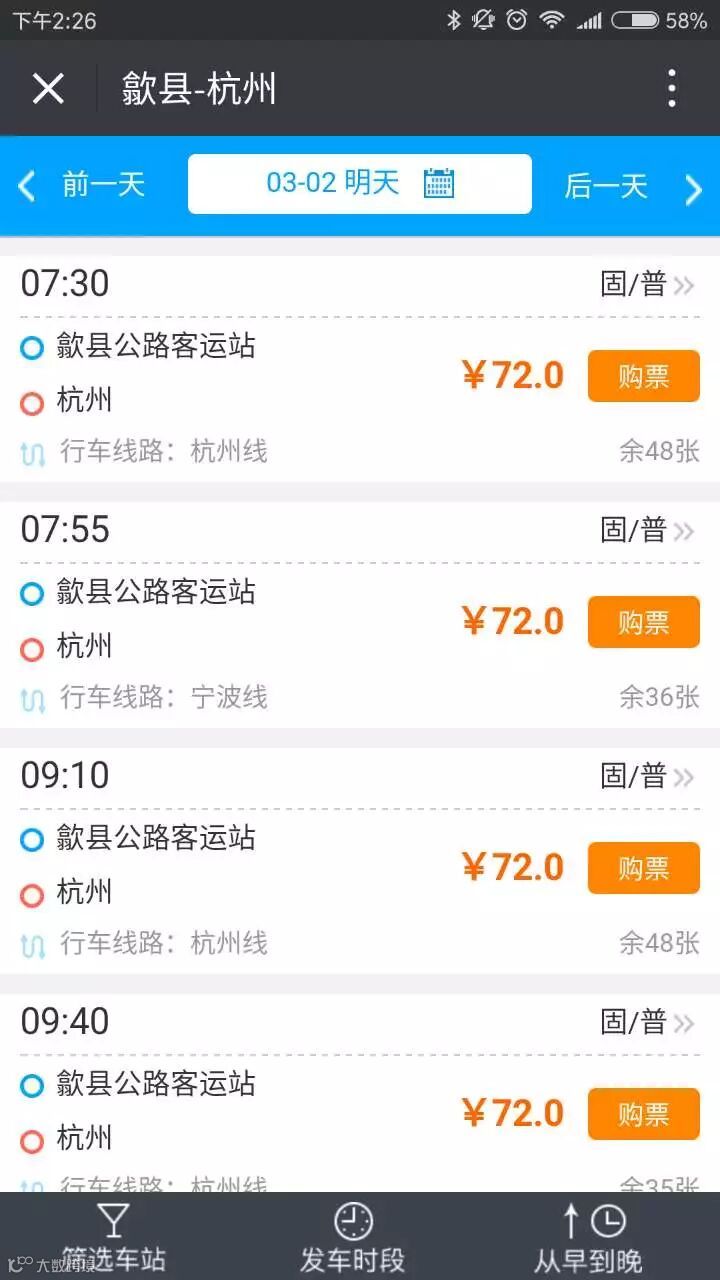Image resolution: width=720 pixels, height=1280 pixels.
Task: Open the 03-02 date picker
Action: pos(360,184)
